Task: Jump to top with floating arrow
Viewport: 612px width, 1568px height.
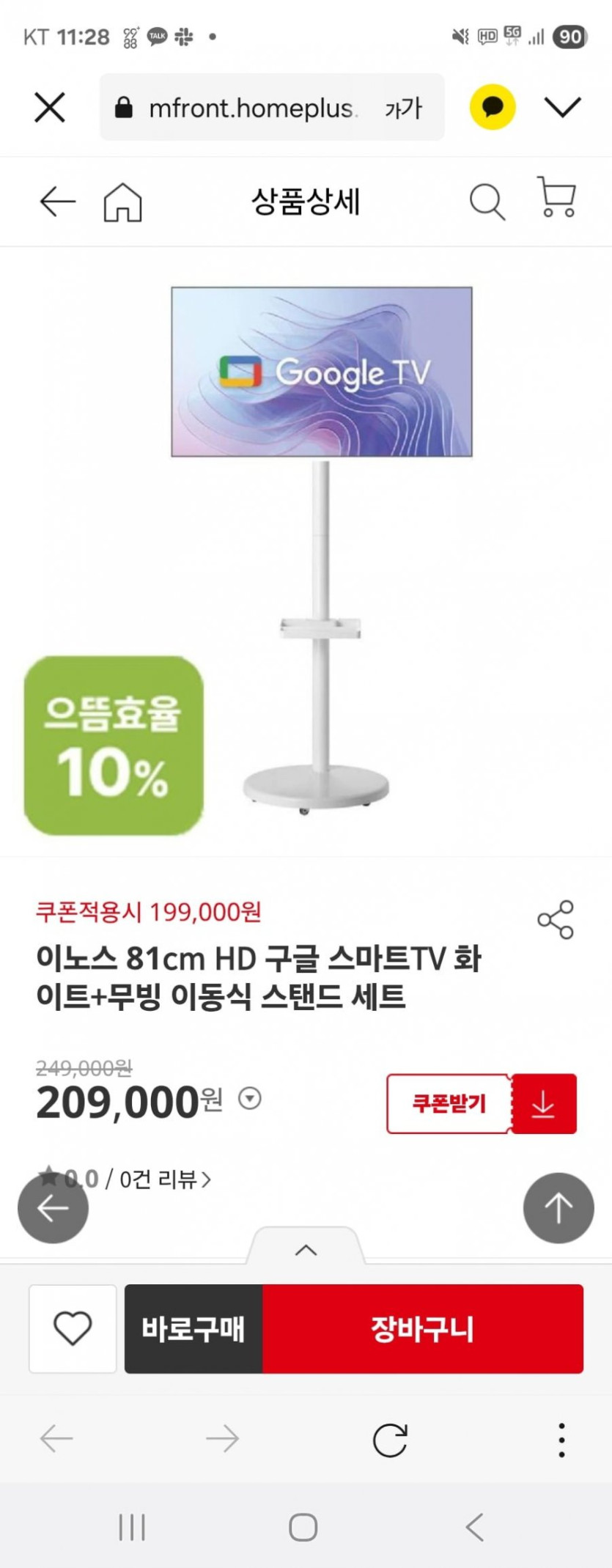Action: (558, 1208)
